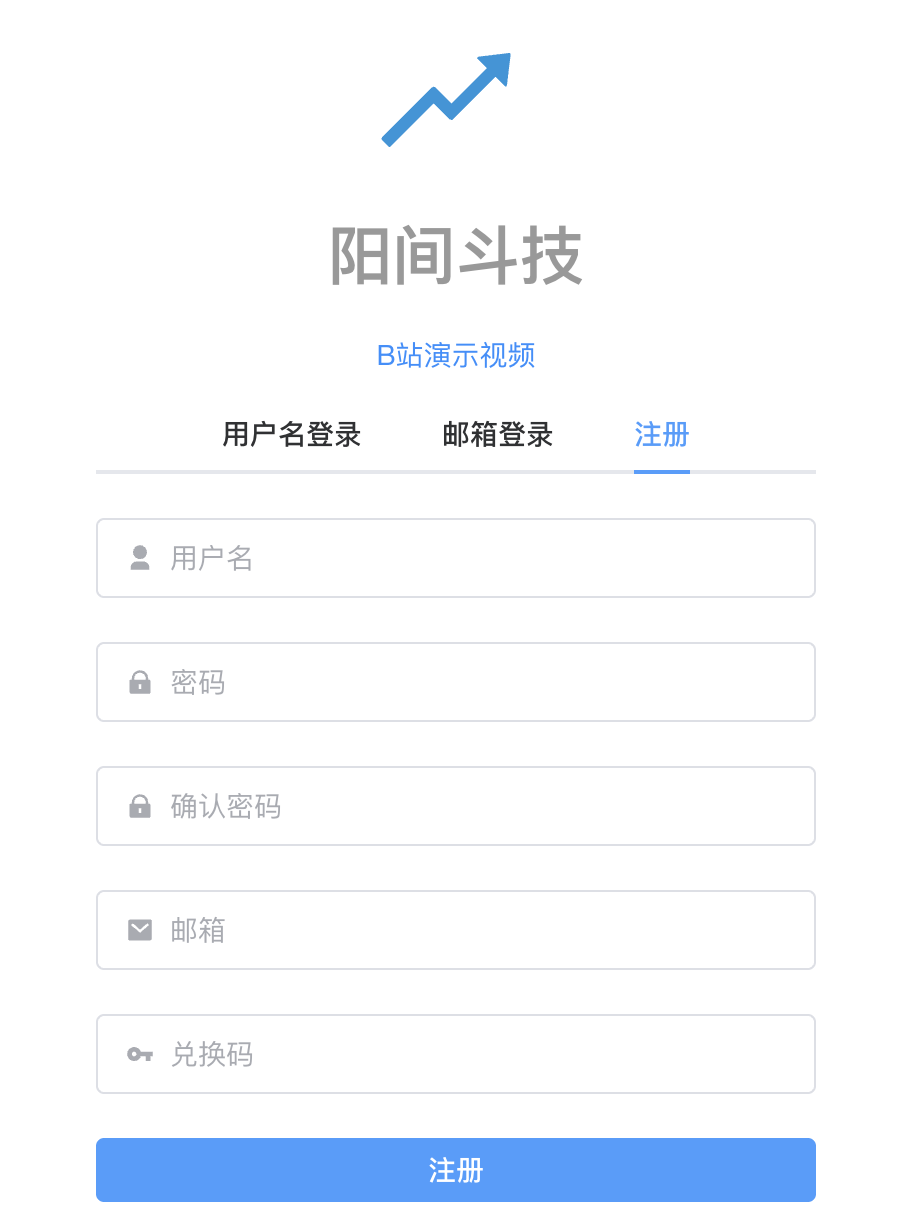
Task: Click the key icon in the 兑换码 field
Action: pyautogui.click(x=139, y=1053)
